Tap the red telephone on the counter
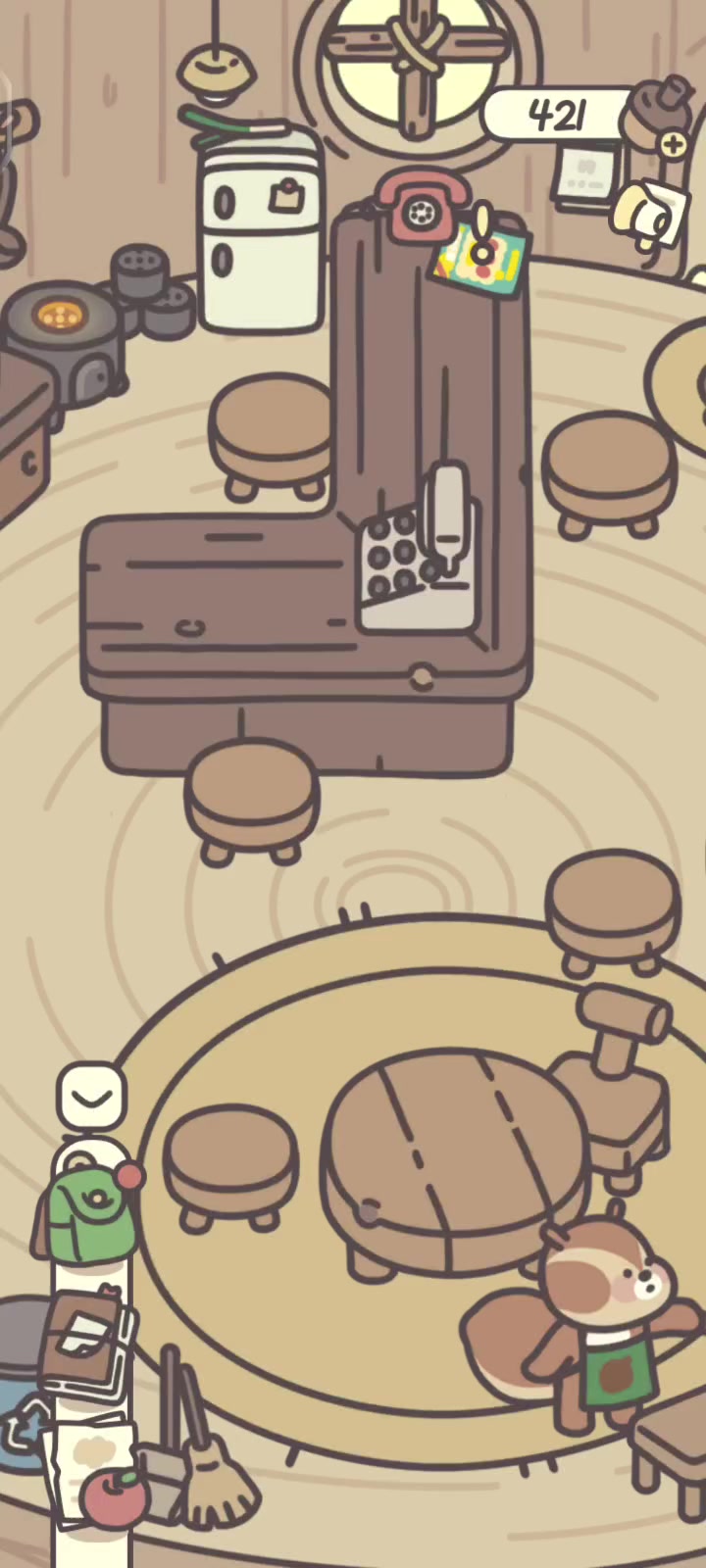706x1568 pixels. 421,206
